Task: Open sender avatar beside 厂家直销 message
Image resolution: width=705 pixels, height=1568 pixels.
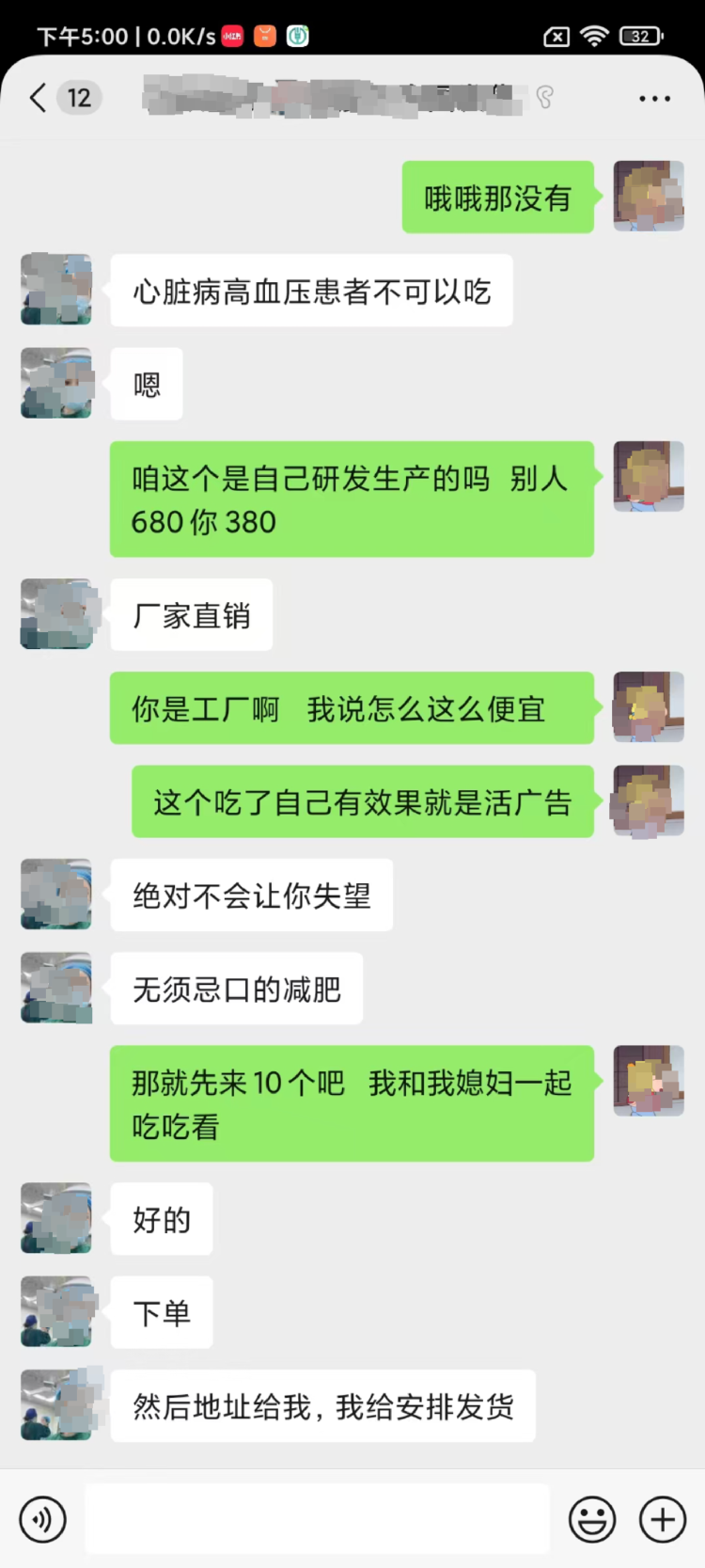Action: click(56, 614)
